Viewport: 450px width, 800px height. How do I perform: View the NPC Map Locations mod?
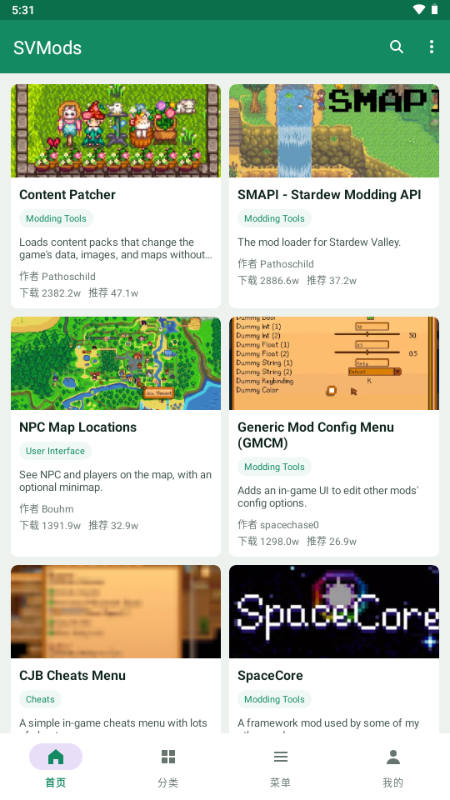pyautogui.click(x=116, y=436)
